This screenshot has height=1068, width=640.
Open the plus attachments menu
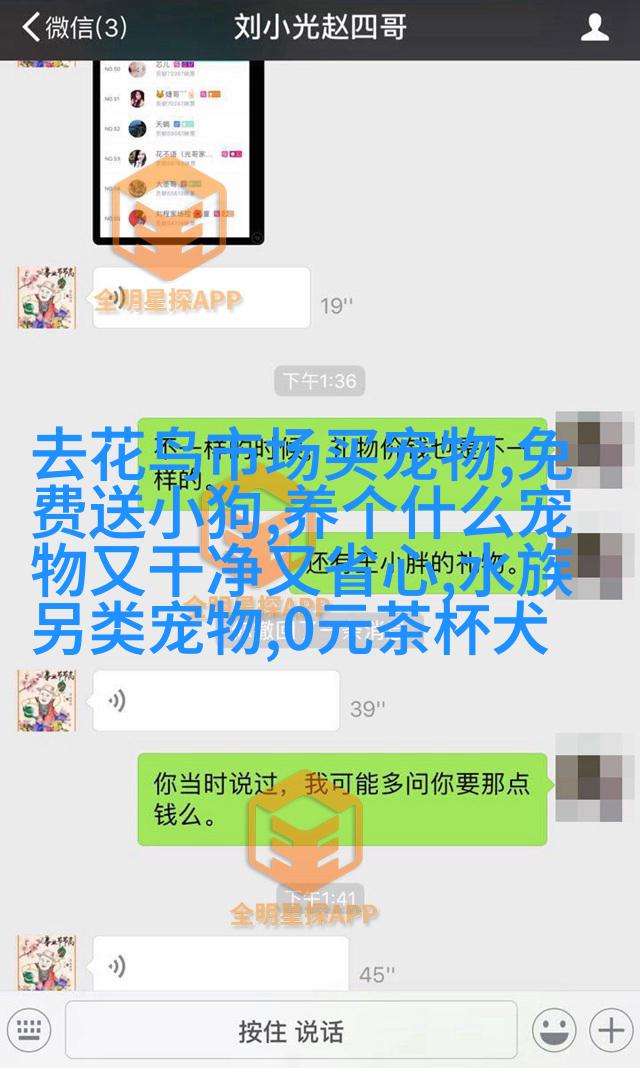tap(609, 1029)
